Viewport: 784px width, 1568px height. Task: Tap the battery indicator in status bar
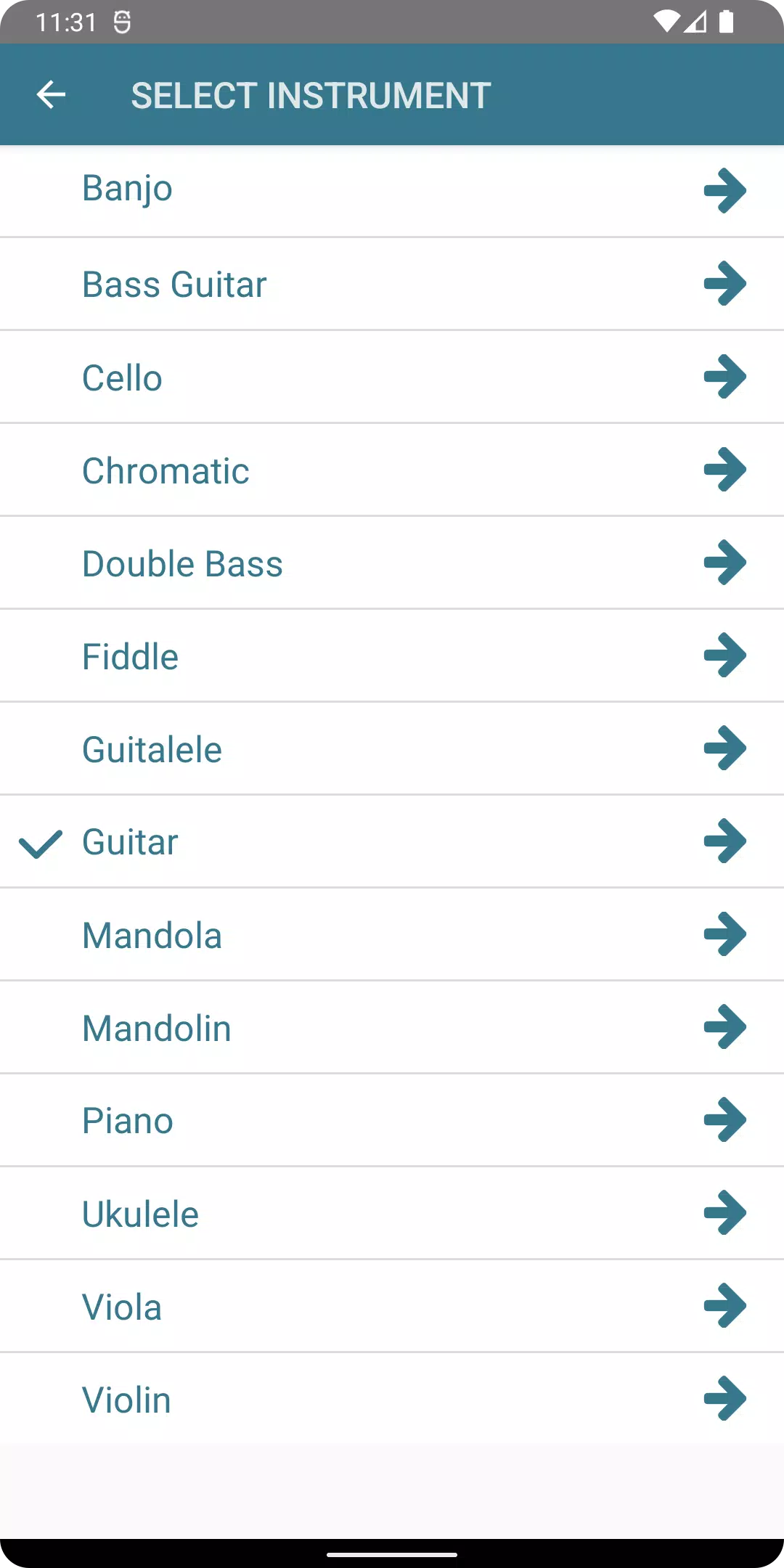tap(727, 22)
